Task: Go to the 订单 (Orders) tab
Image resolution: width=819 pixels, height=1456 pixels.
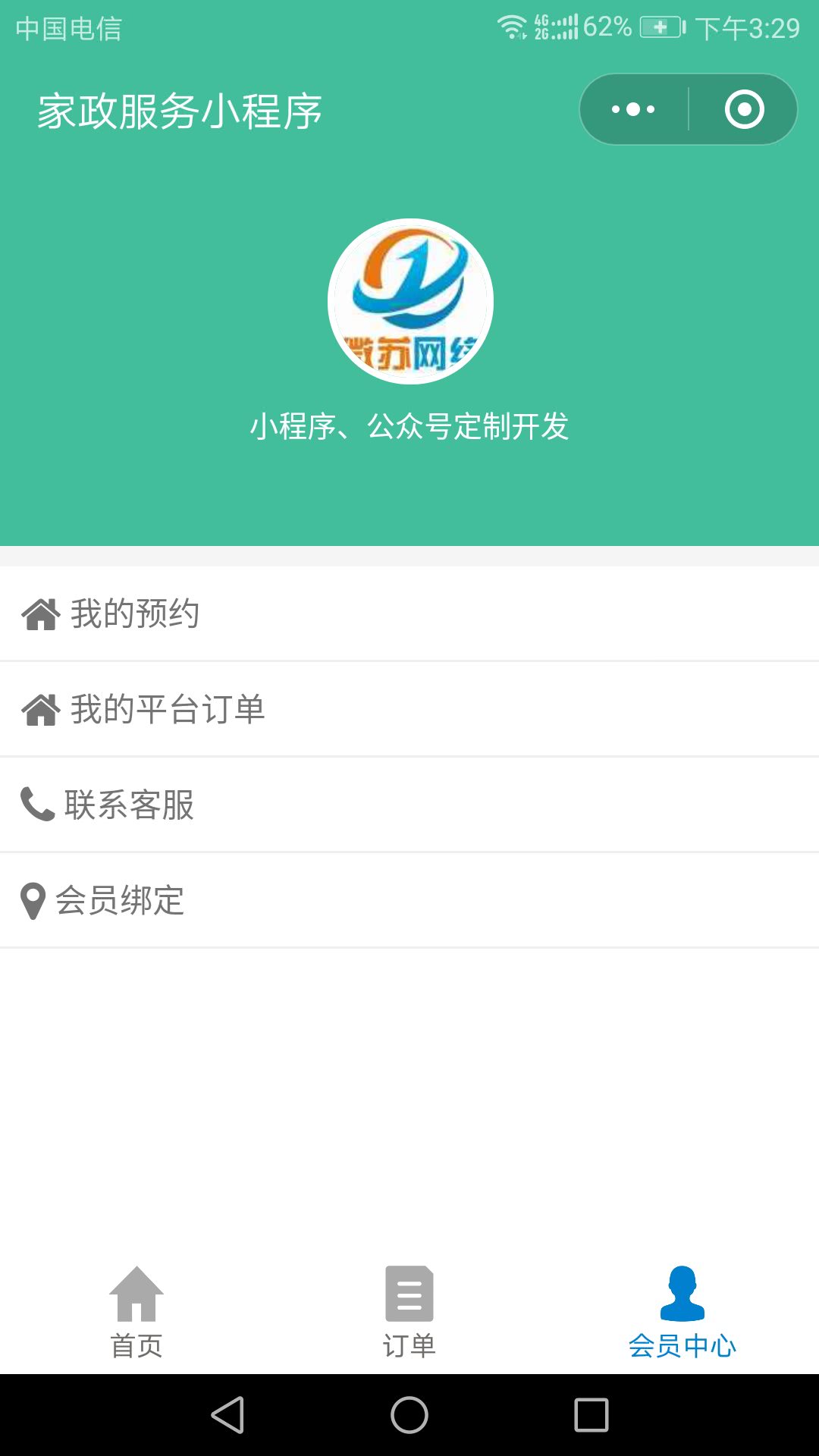Action: [x=409, y=1312]
